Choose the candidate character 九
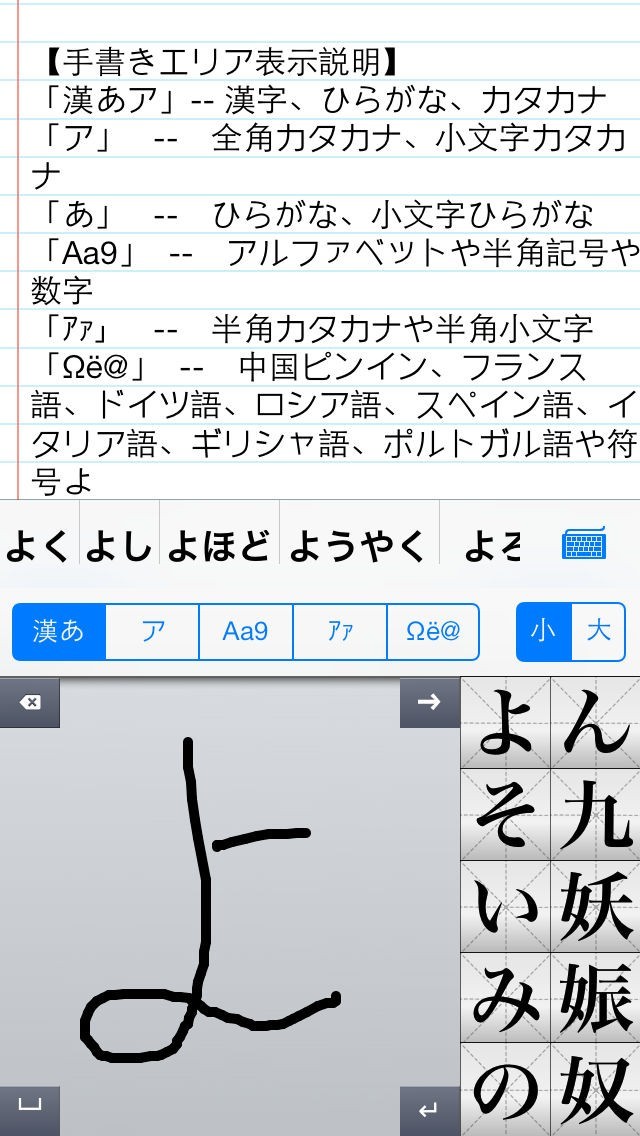 pyautogui.click(x=596, y=815)
